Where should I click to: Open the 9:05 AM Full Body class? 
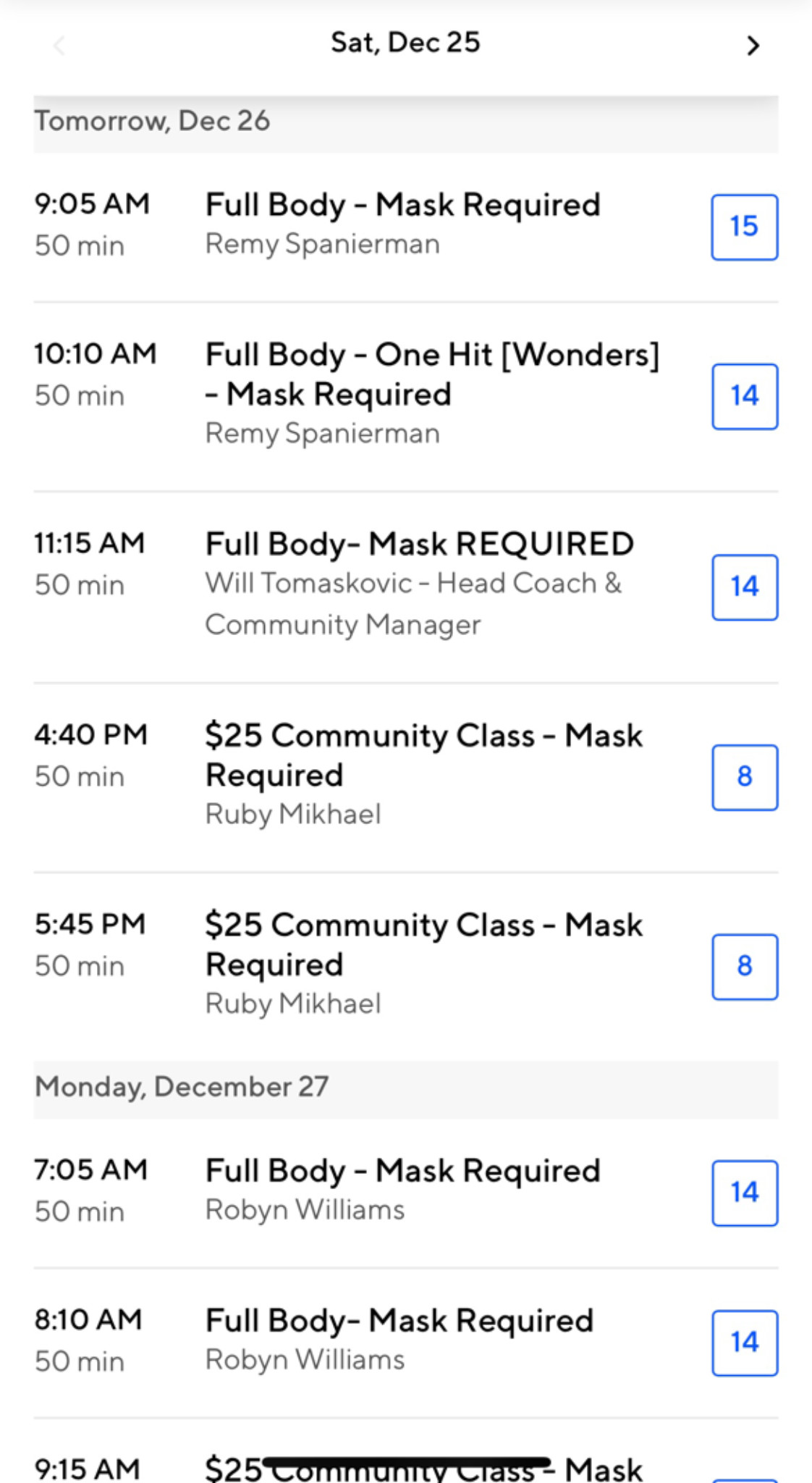pos(402,205)
